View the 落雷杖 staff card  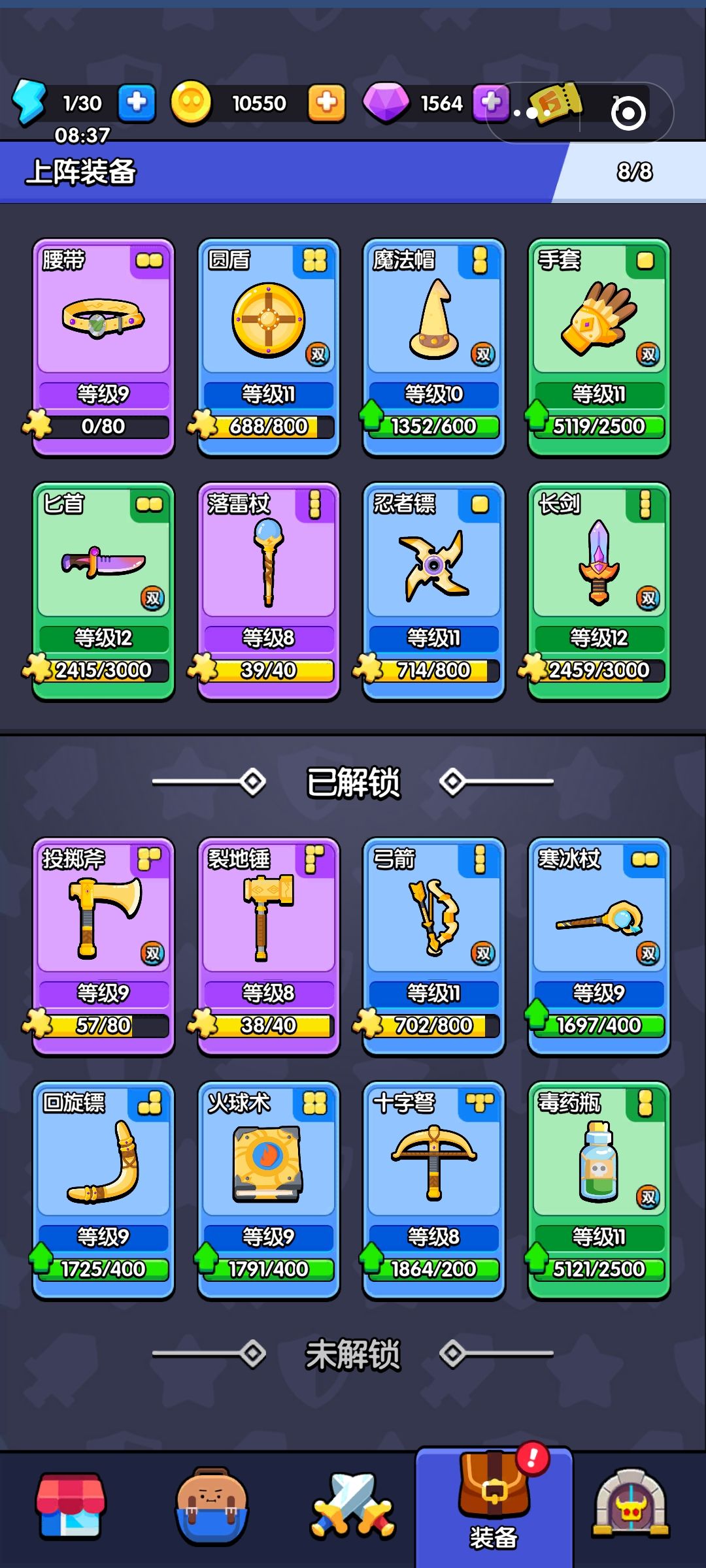(x=269, y=591)
